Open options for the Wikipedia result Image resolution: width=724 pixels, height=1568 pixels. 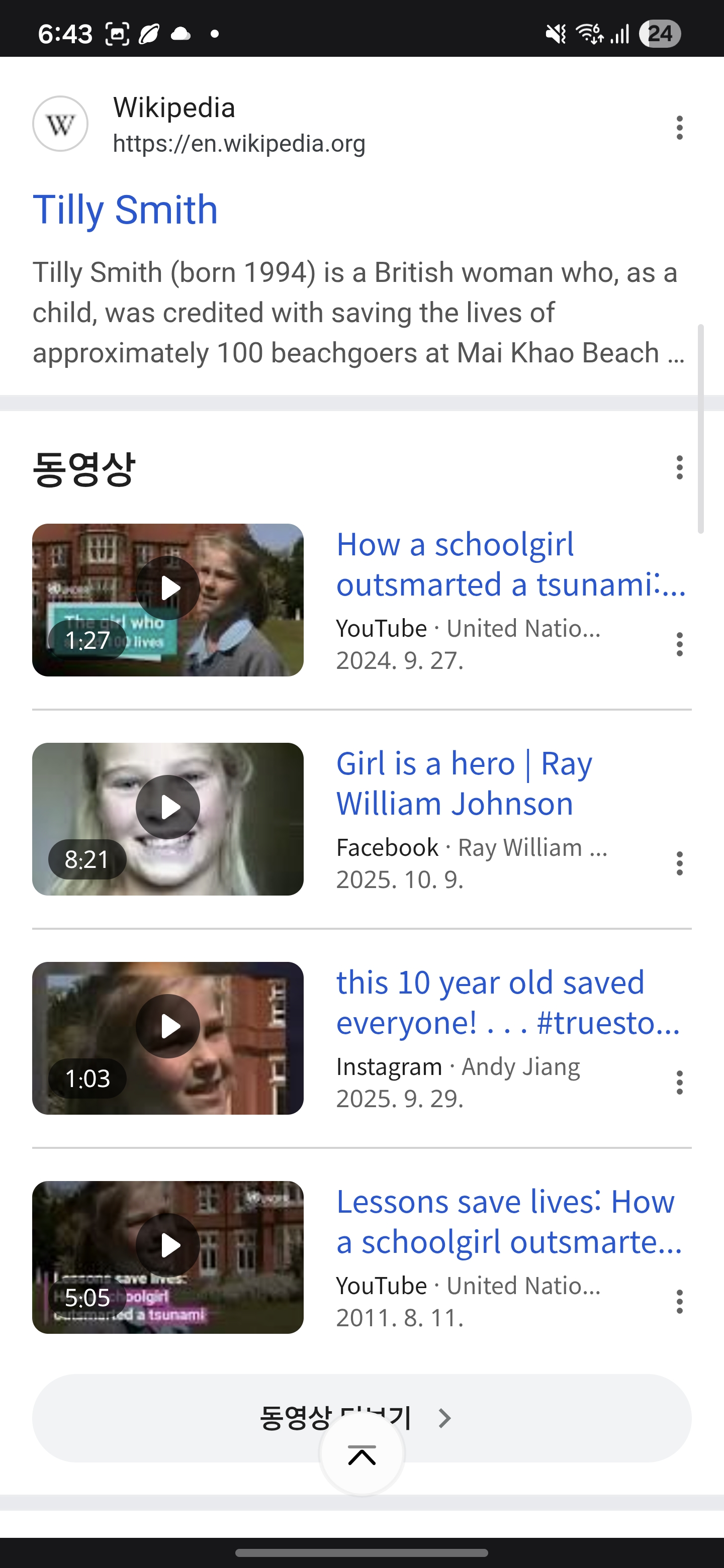[x=679, y=128]
